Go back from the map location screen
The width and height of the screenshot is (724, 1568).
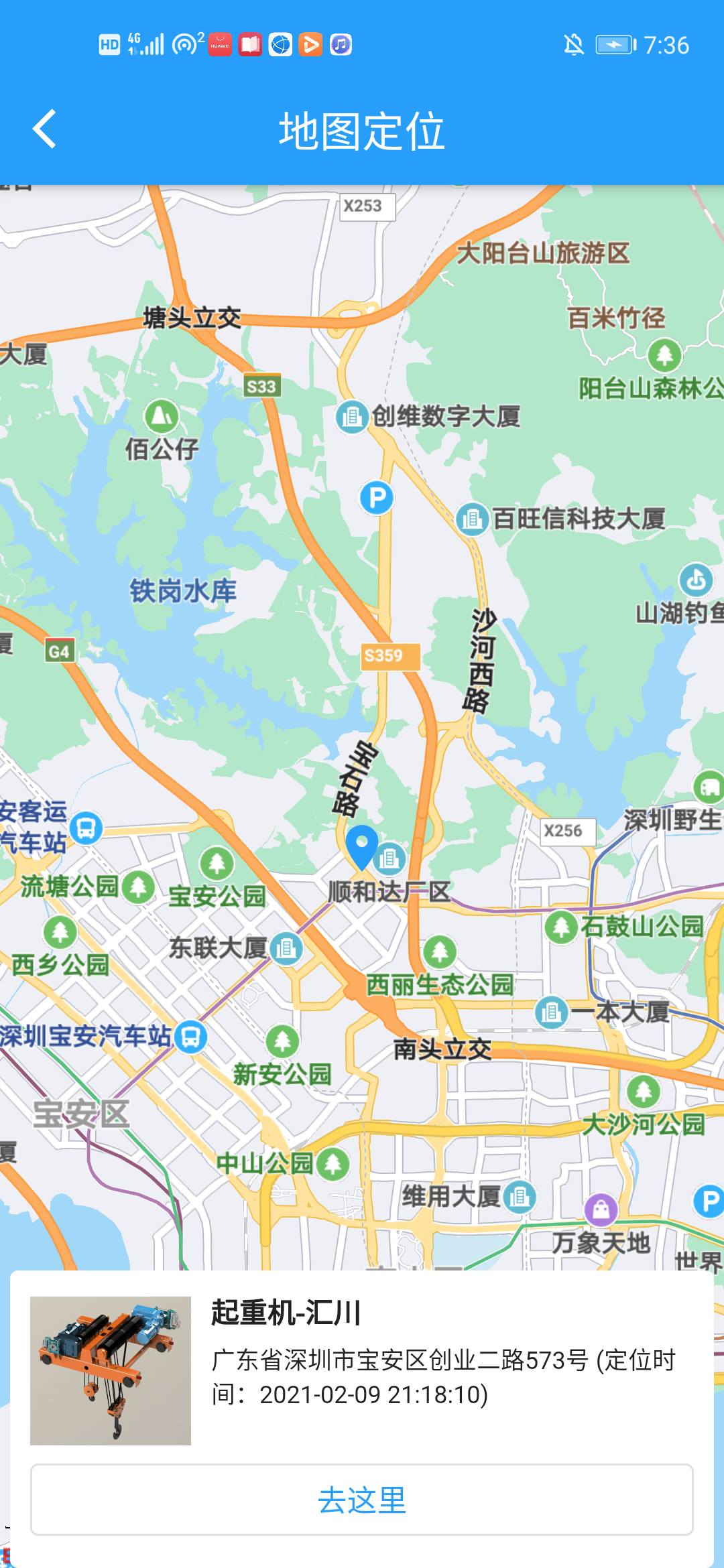point(44,129)
